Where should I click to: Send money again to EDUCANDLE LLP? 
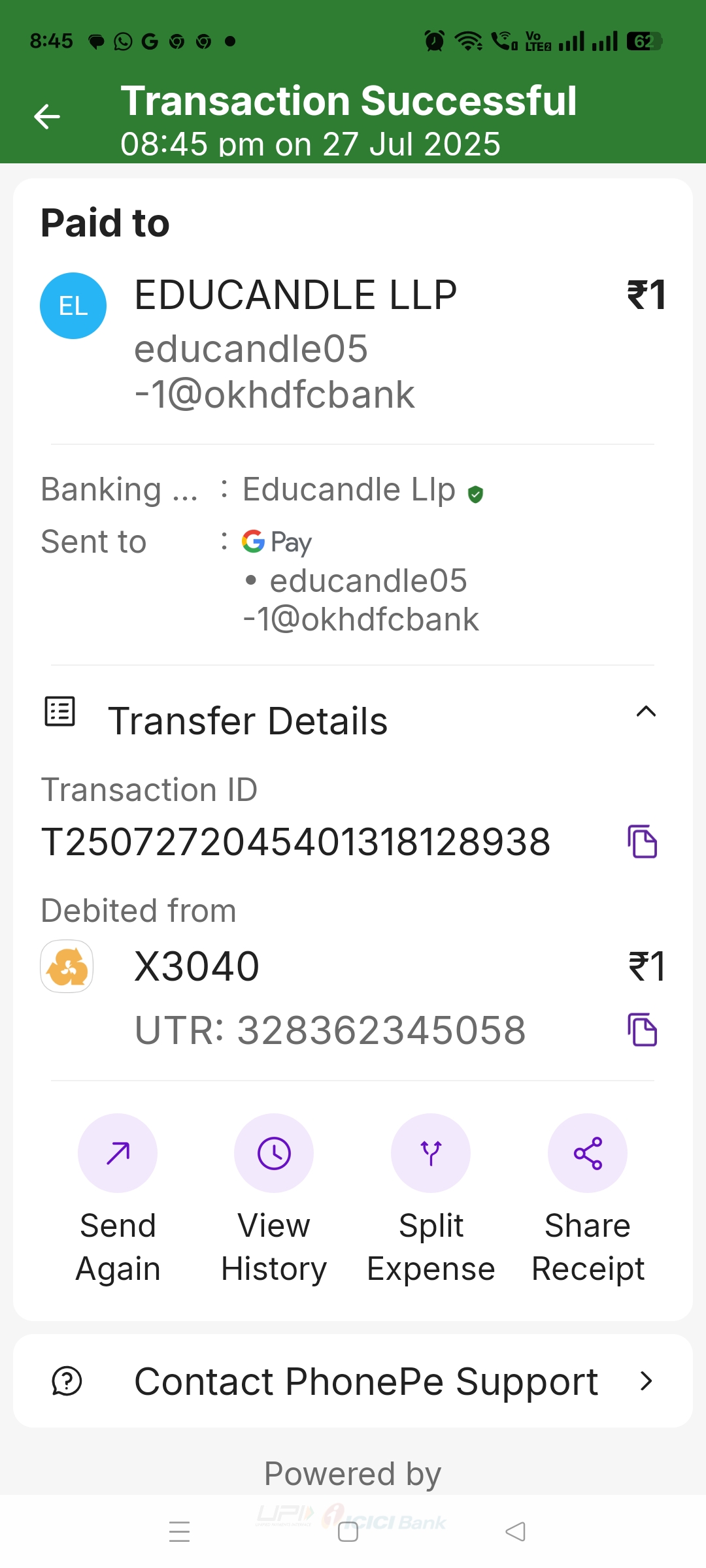point(118,1153)
